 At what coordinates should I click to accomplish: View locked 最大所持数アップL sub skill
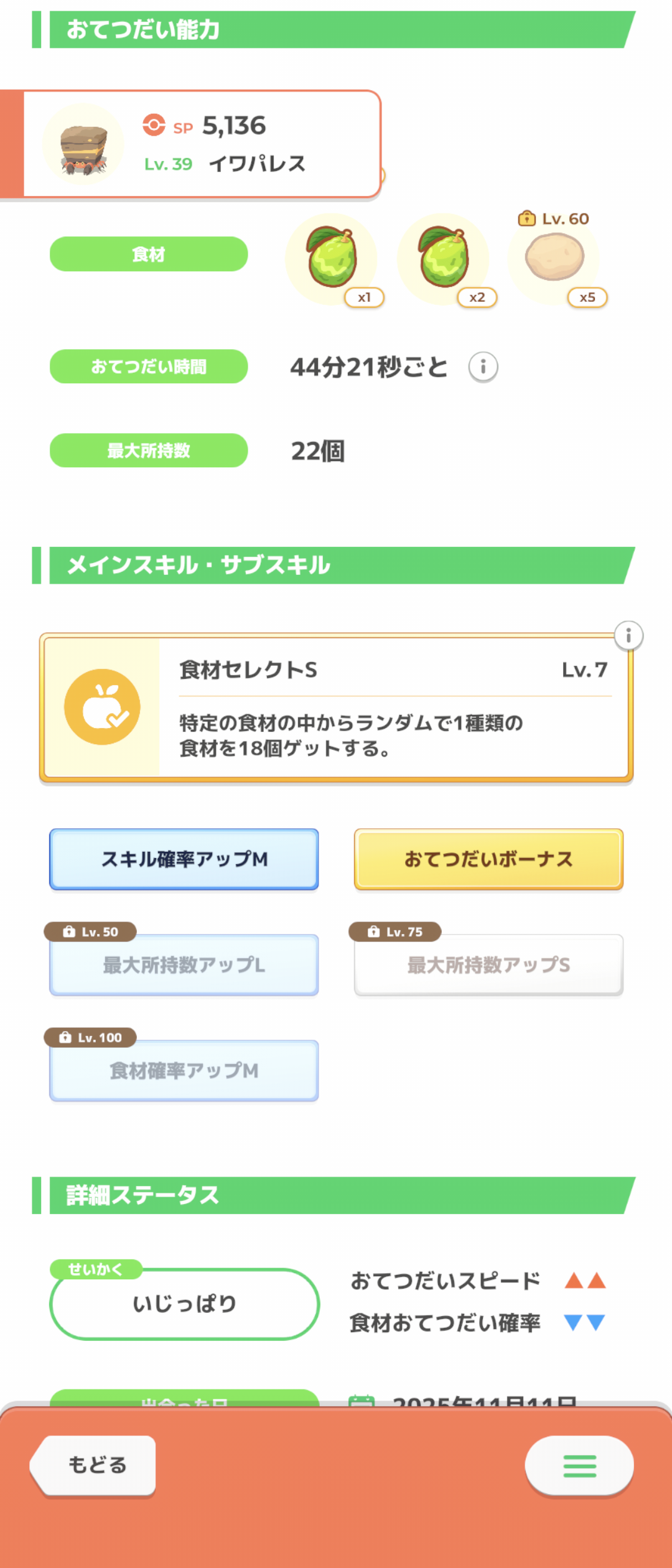point(184,965)
